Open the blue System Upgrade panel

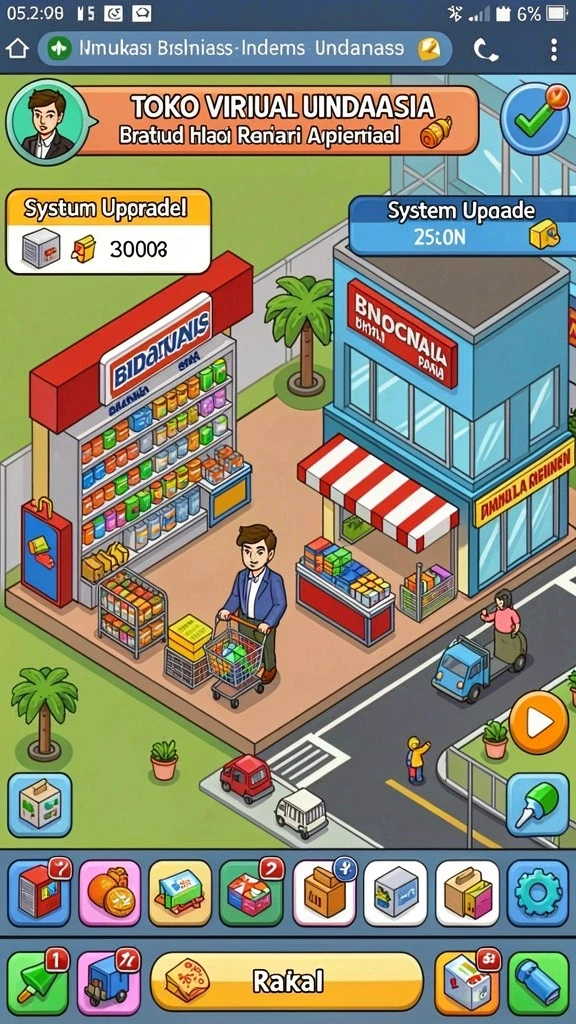click(458, 224)
